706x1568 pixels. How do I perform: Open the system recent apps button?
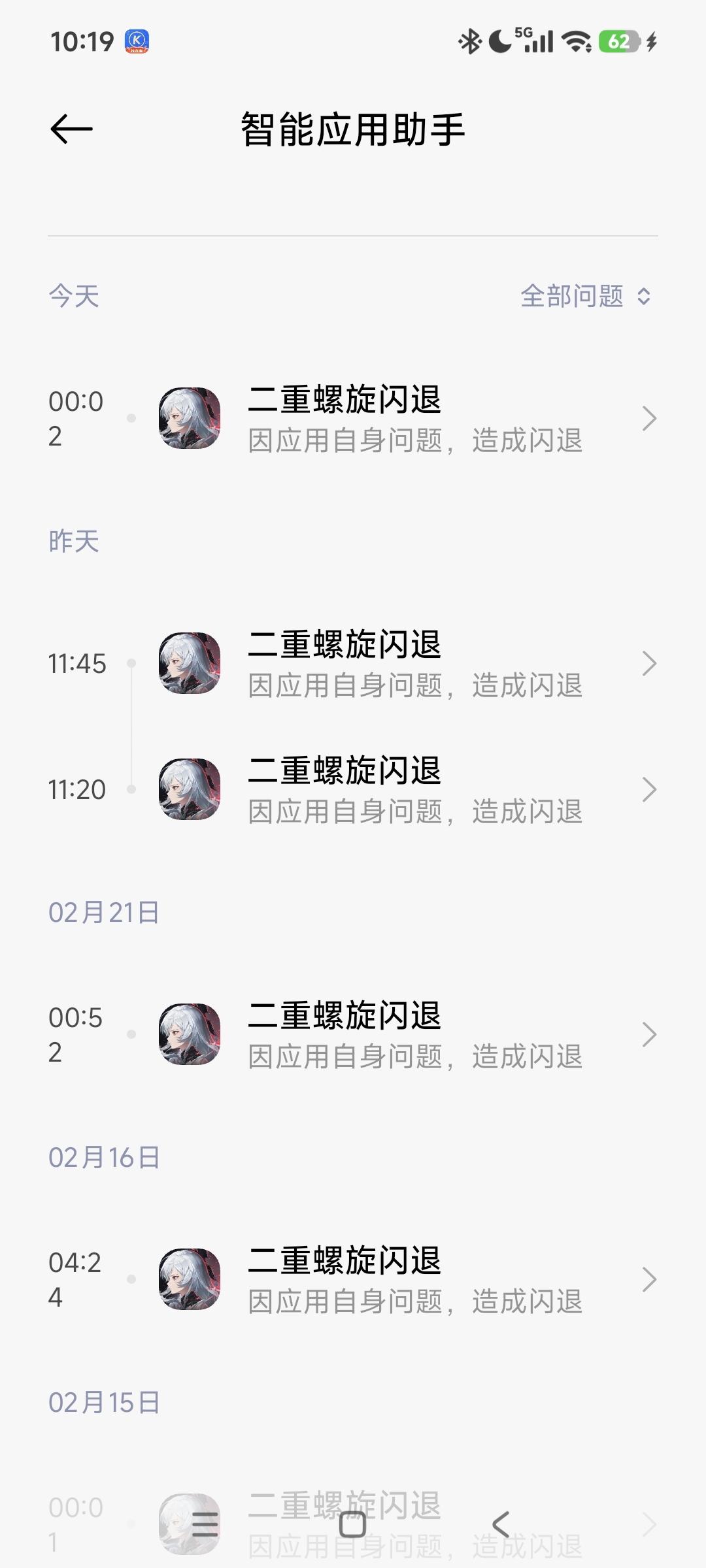pyautogui.click(x=205, y=1525)
